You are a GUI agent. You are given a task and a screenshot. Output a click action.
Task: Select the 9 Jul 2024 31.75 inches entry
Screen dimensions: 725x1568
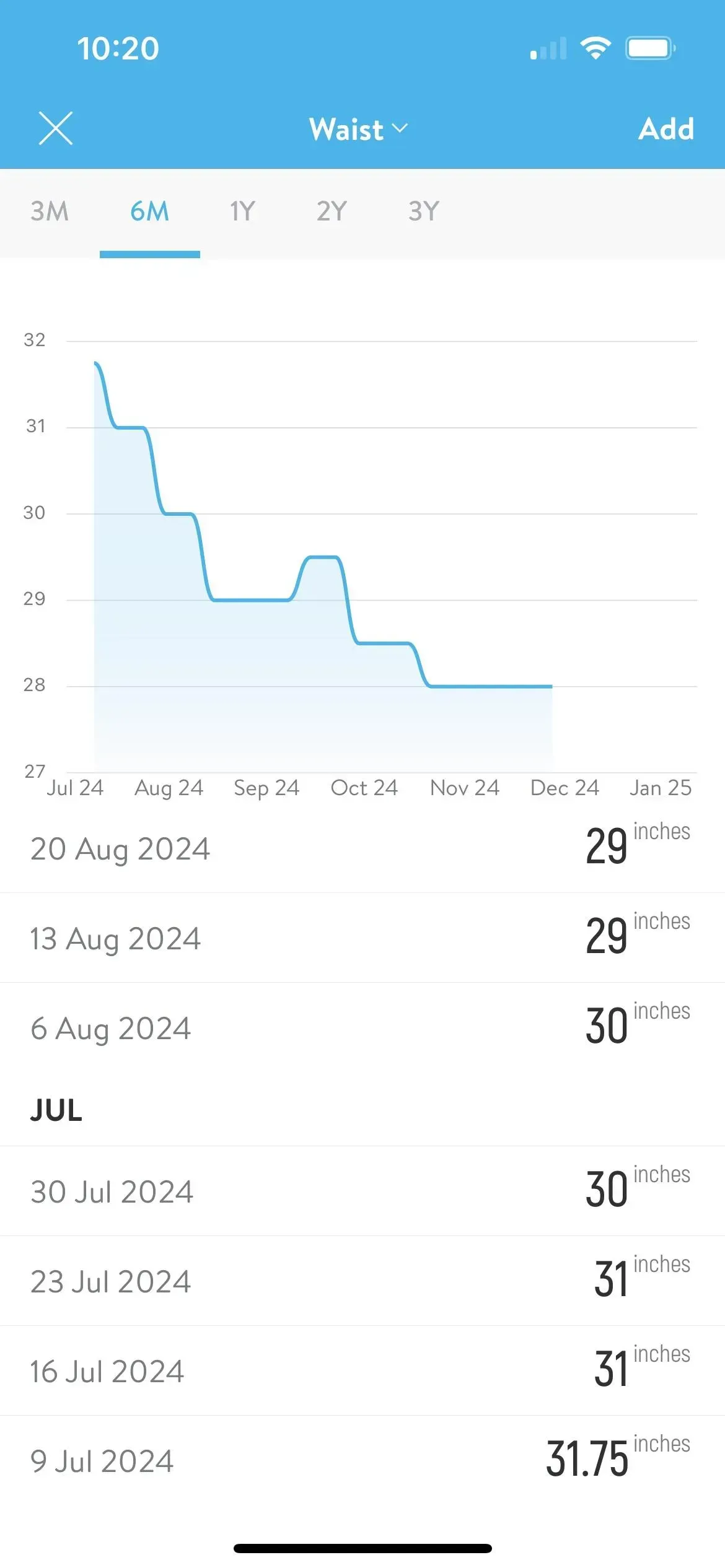[362, 1460]
